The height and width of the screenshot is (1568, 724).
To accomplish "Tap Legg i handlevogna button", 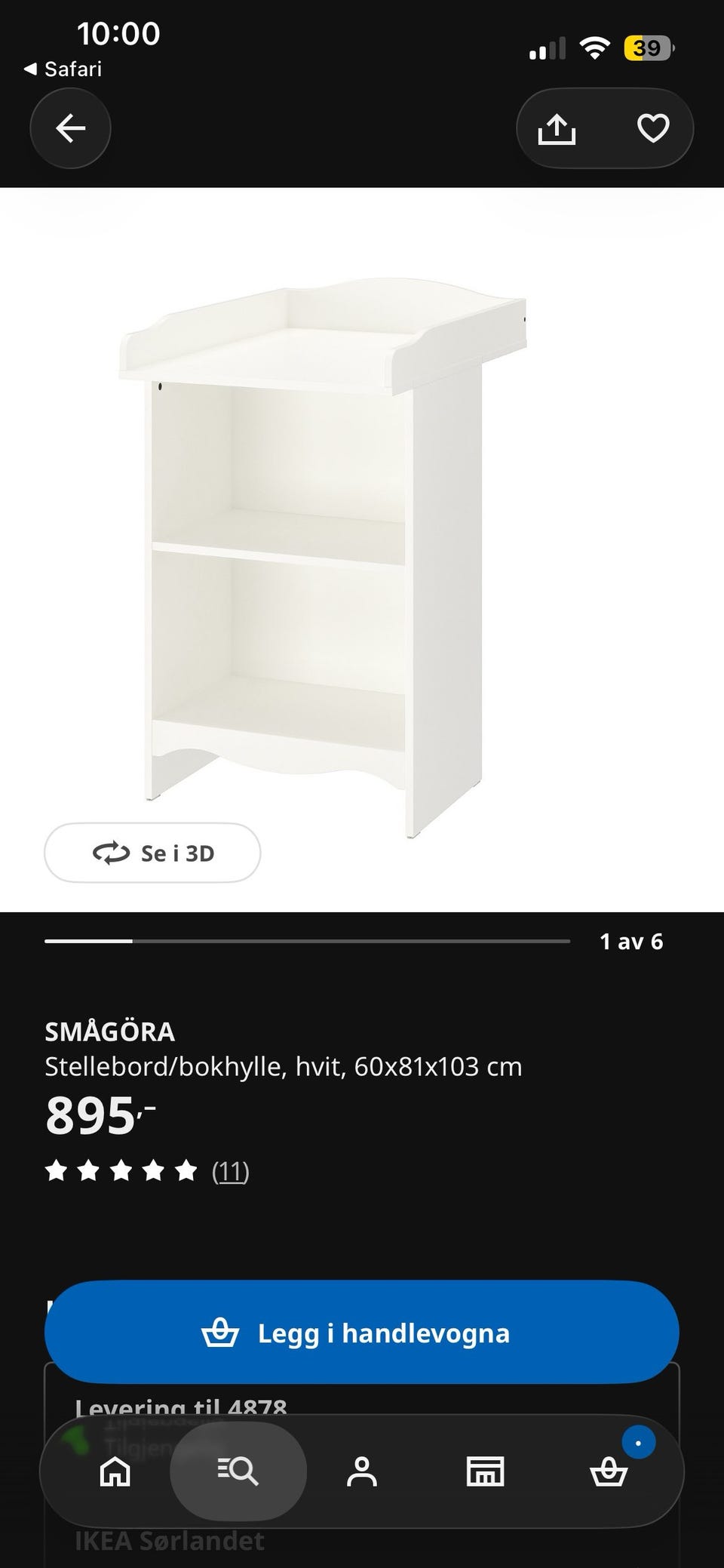I will coord(362,1333).
